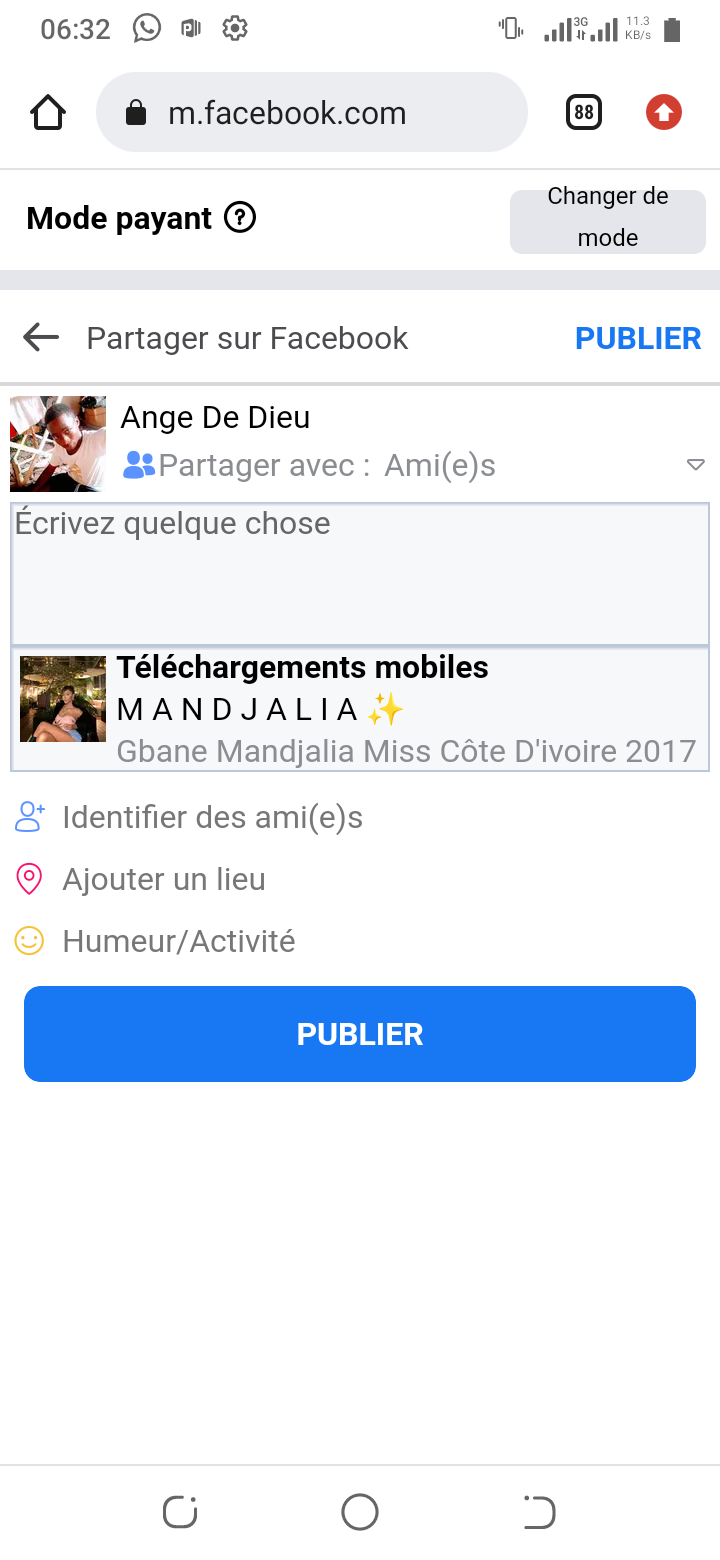This screenshot has width=720, height=1560.
Task: Open the browser home page
Action: (48, 113)
